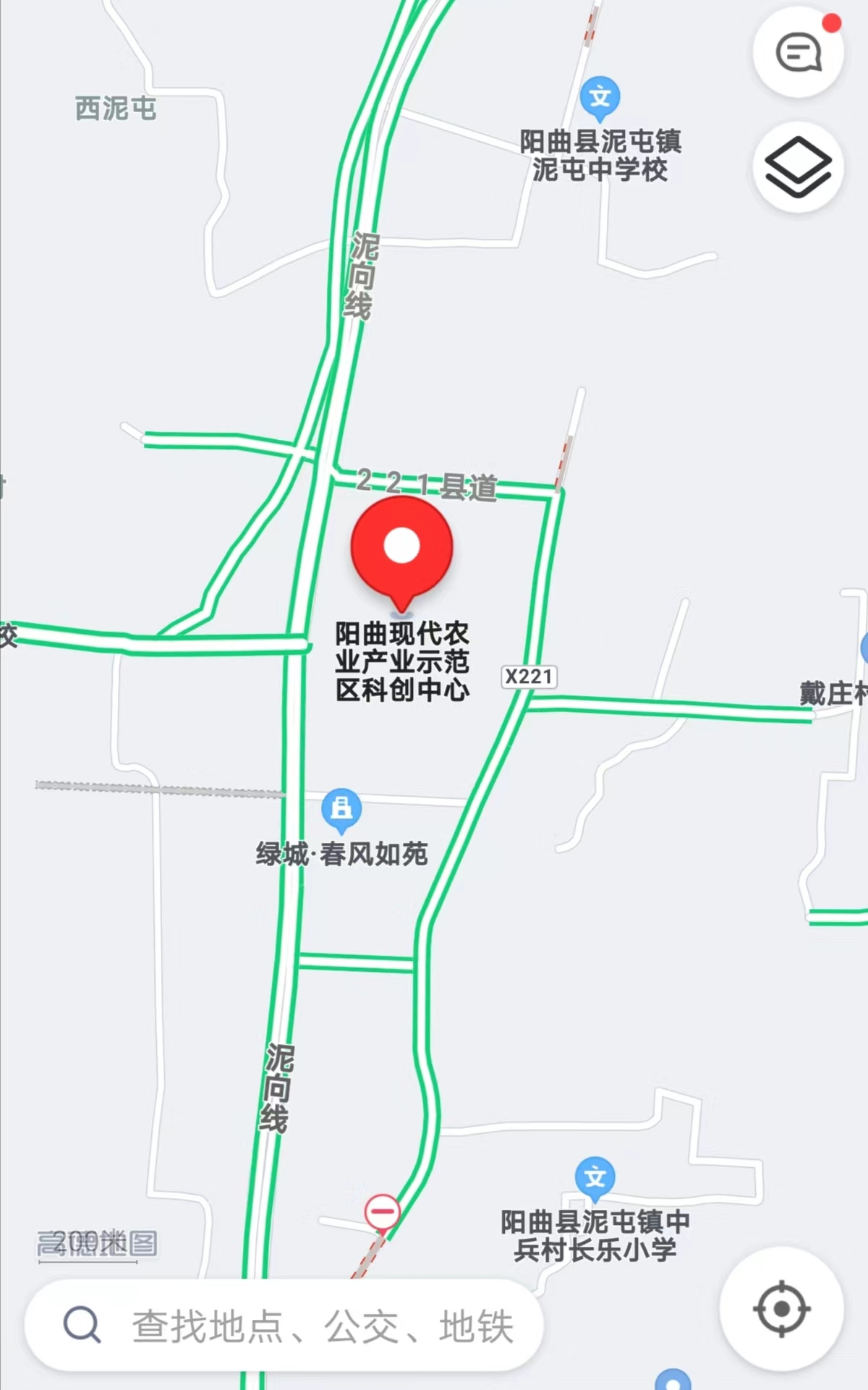Tap the X221 road shield label
The height and width of the screenshot is (1390, 868).
pyautogui.click(x=529, y=676)
